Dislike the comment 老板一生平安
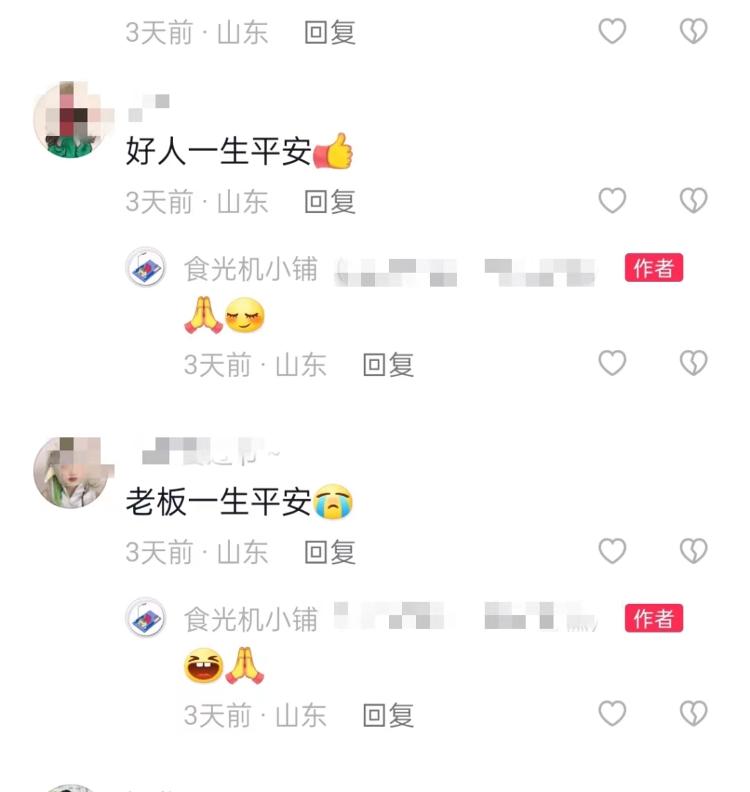Image resolution: width=750 pixels, height=792 pixels. point(693,551)
